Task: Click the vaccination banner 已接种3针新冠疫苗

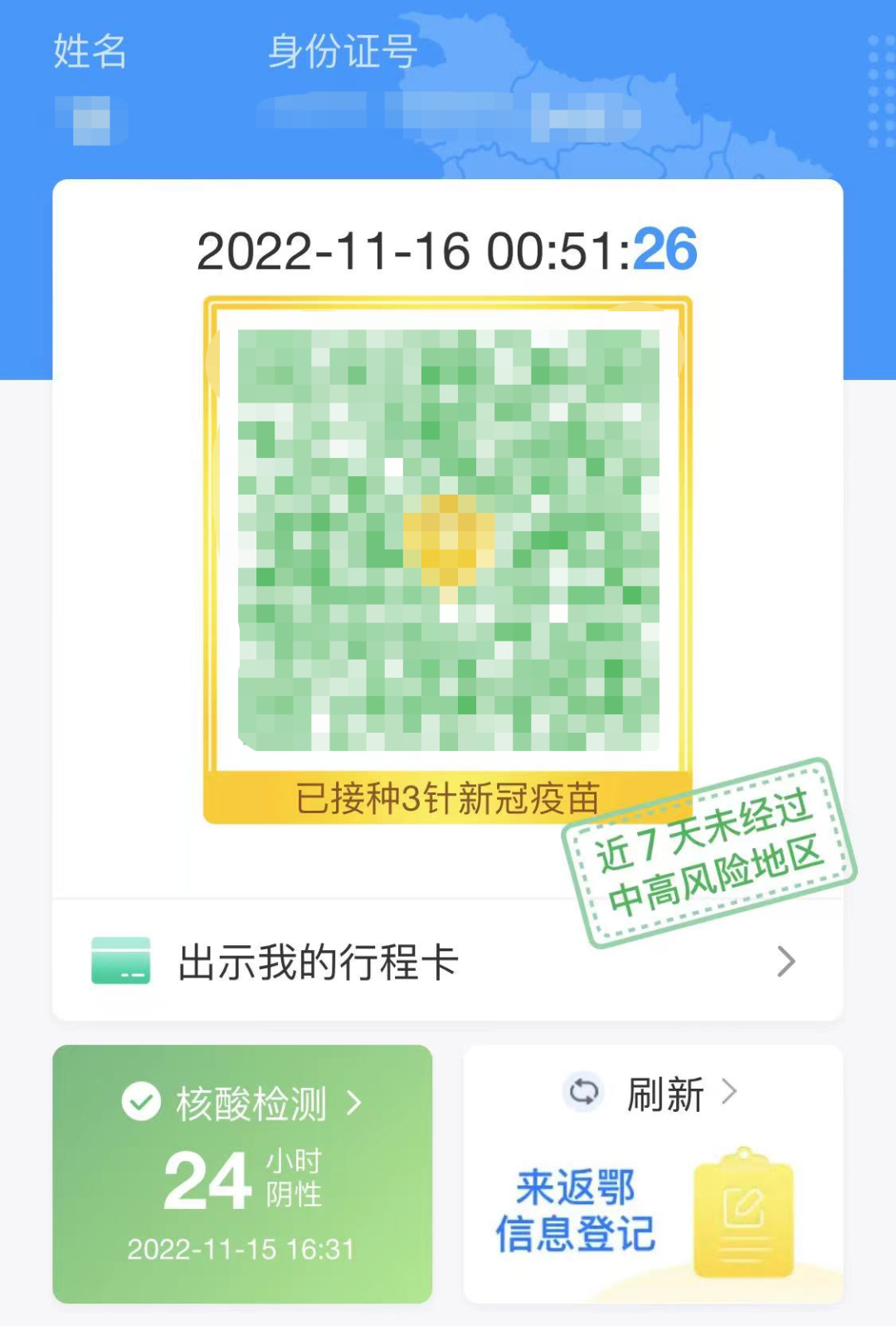Action: (448, 797)
